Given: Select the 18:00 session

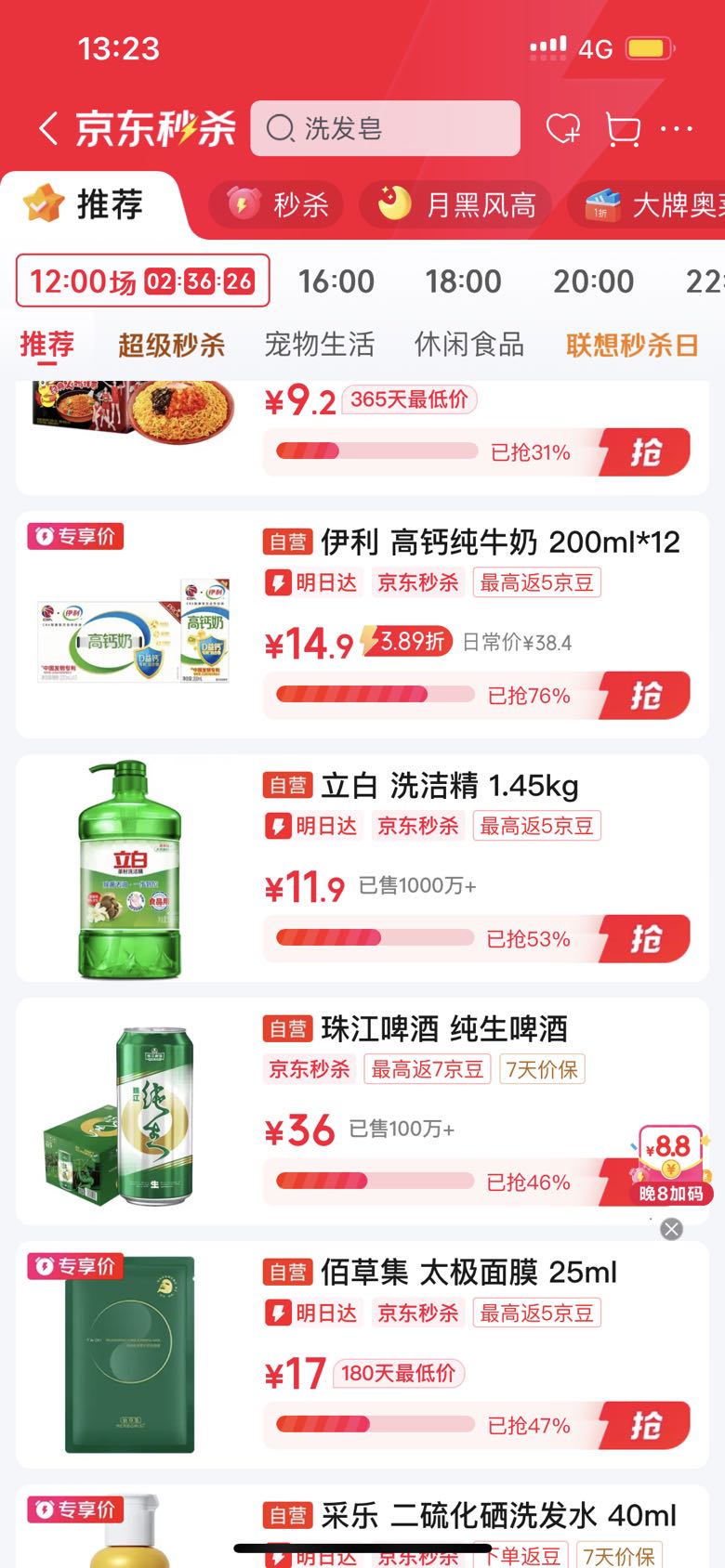Looking at the screenshot, I should 463,281.
